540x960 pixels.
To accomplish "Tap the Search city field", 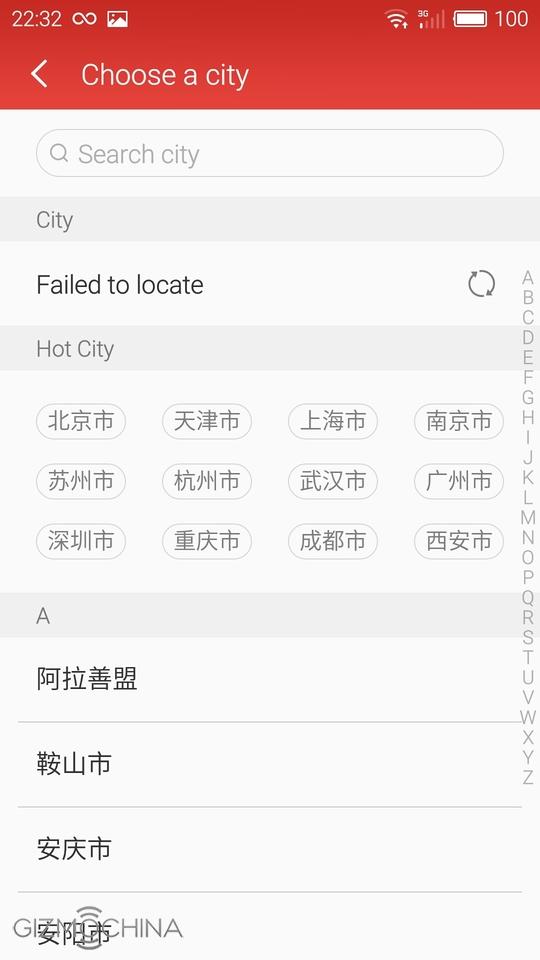I will [270, 153].
